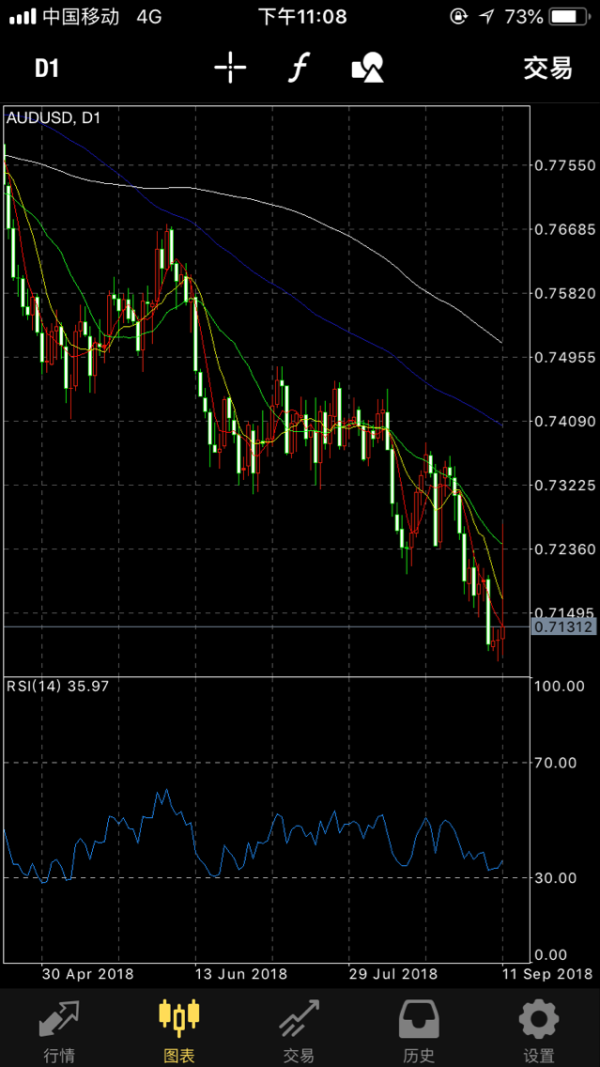
Task: Tap the 交易 button in the top bar
Action: [x=547, y=68]
